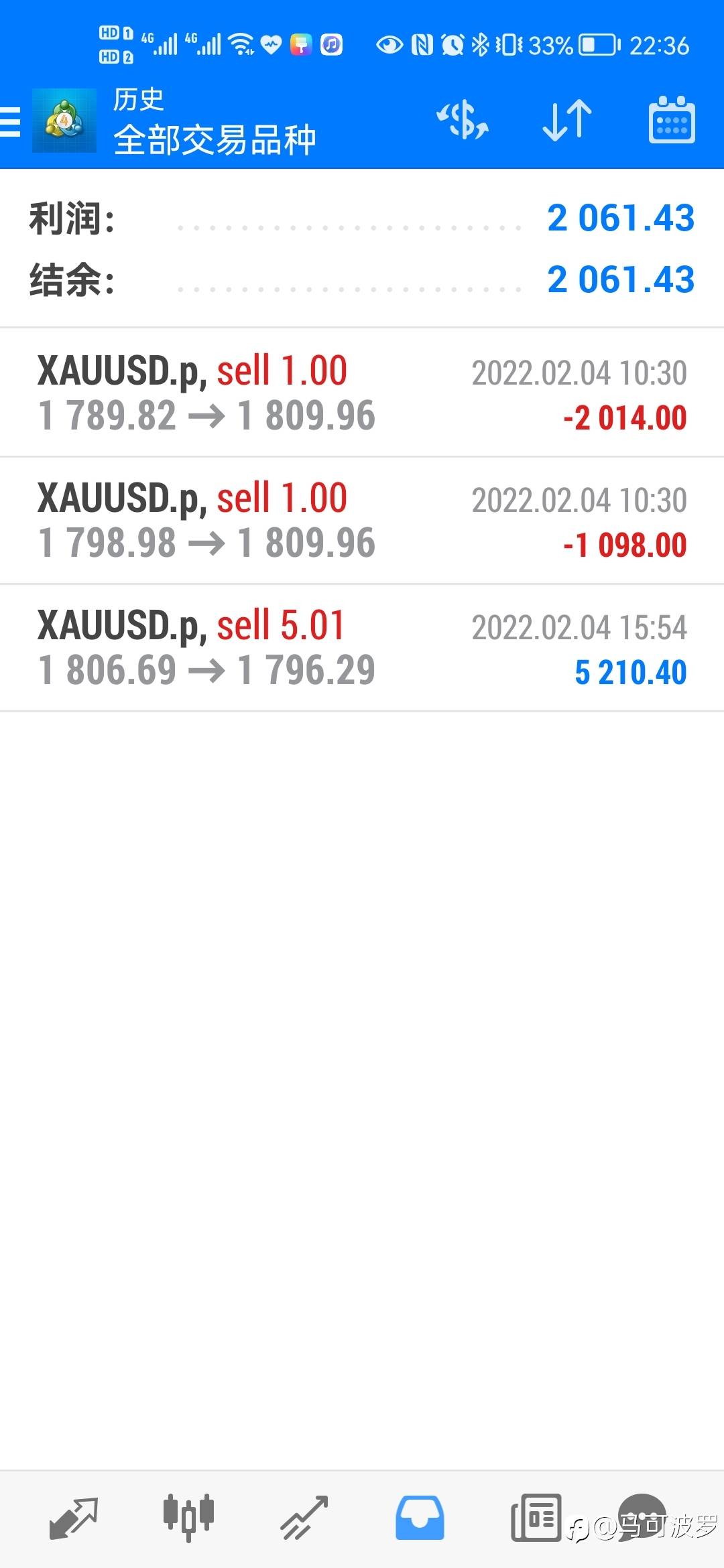Open the sell 1.00 trade at 1 789.82

tap(362, 393)
